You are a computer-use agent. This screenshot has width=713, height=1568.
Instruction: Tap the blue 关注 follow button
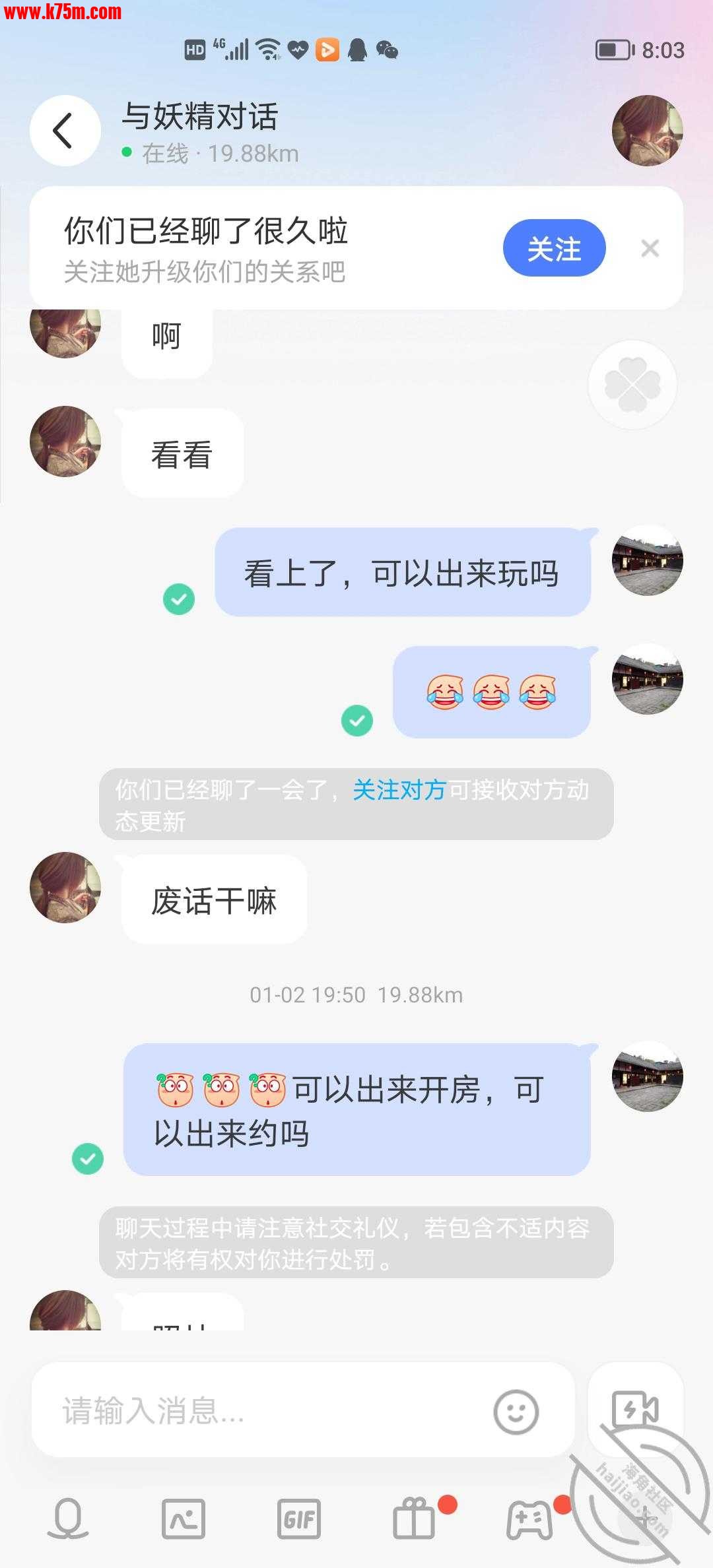[x=554, y=248]
